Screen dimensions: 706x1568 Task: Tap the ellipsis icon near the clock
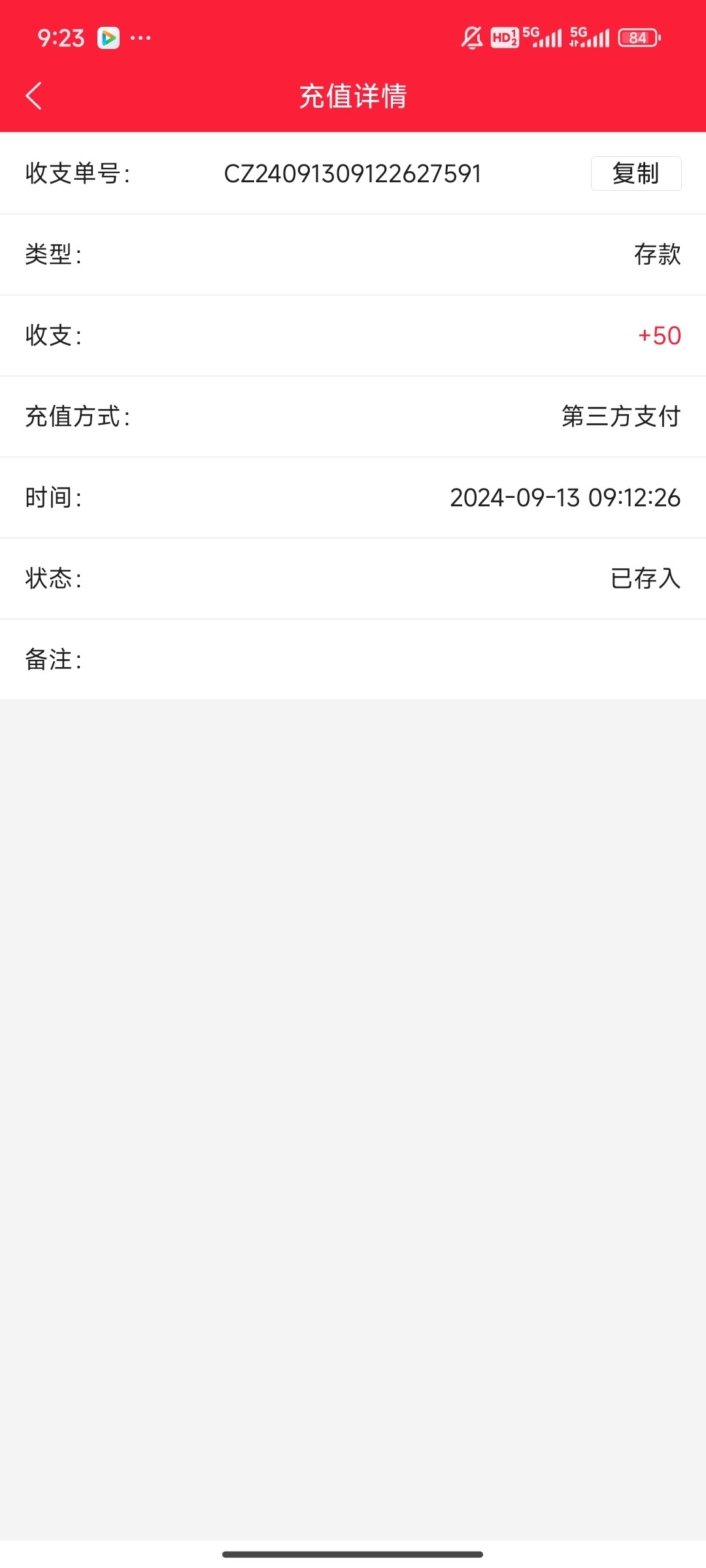coord(141,37)
